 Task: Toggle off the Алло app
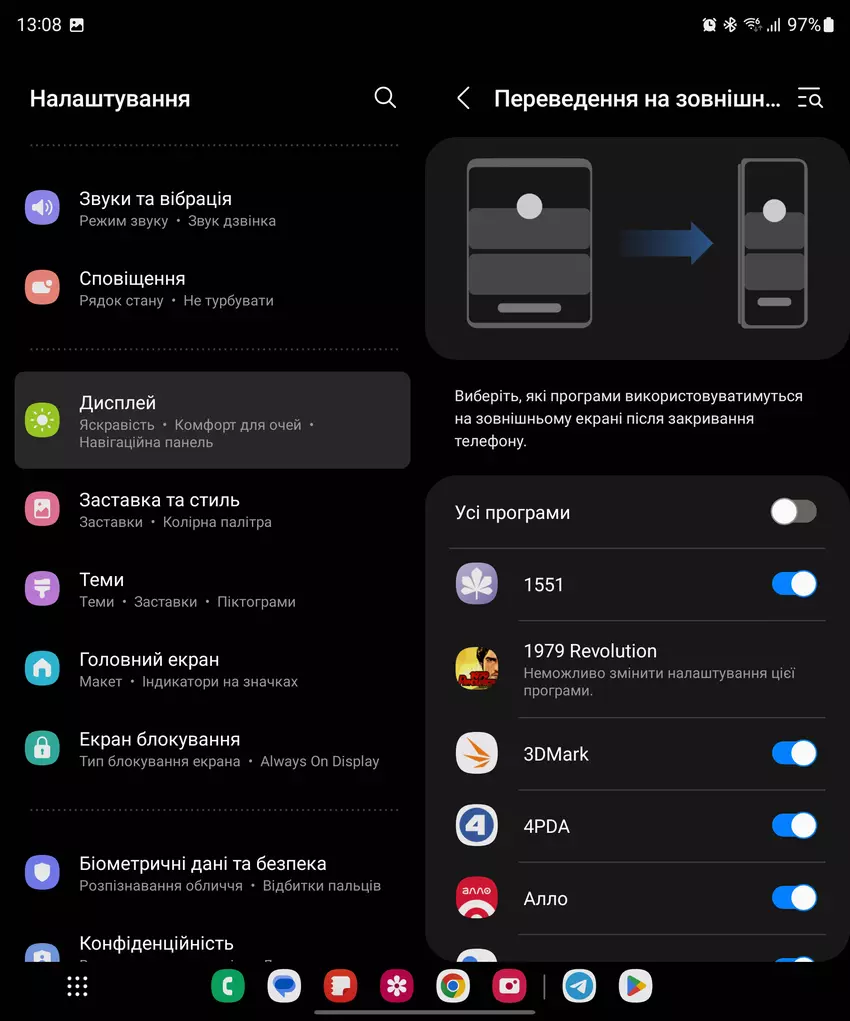point(794,898)
